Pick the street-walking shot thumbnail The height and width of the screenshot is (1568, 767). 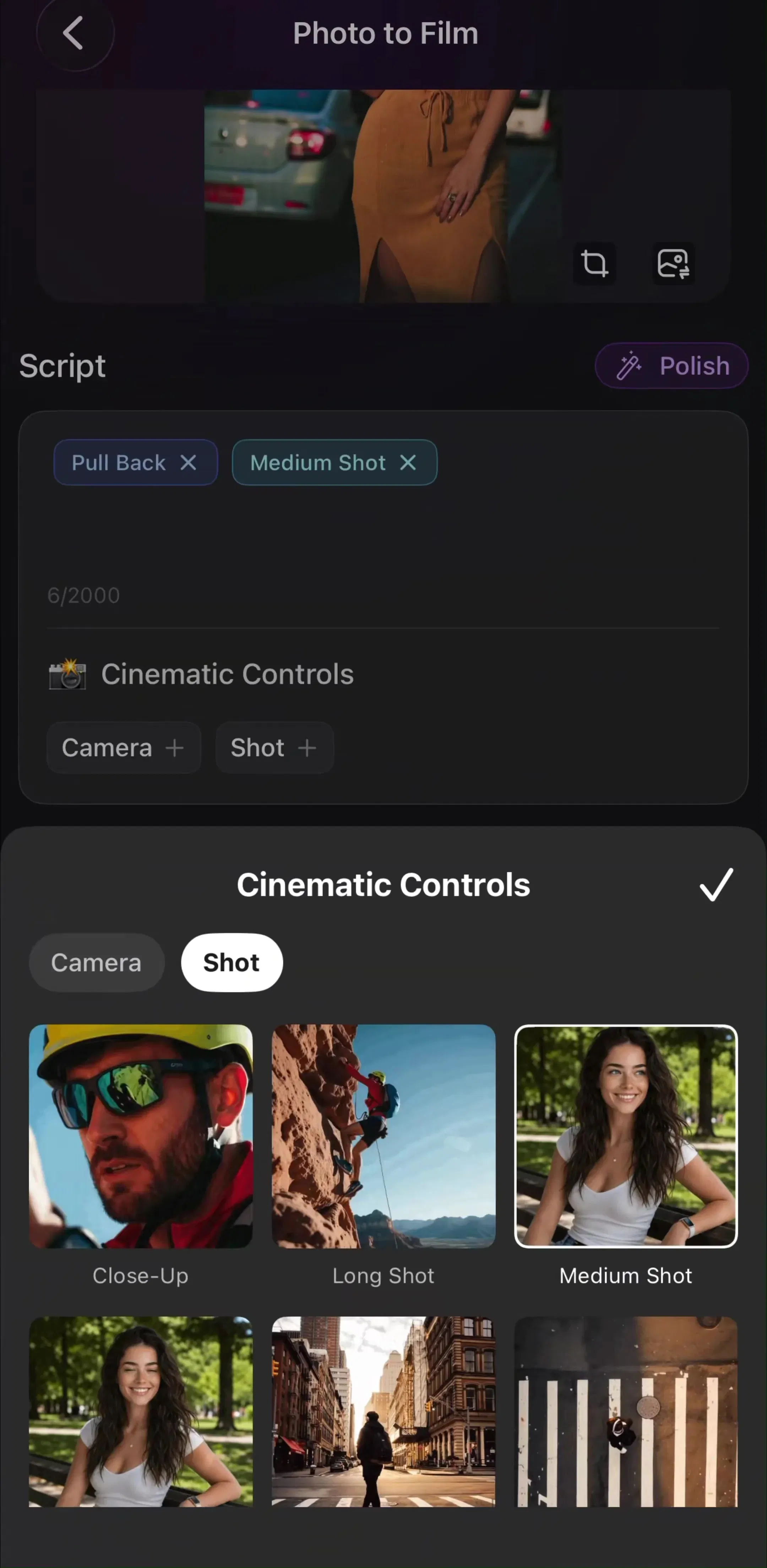[x=383, y=1412]
